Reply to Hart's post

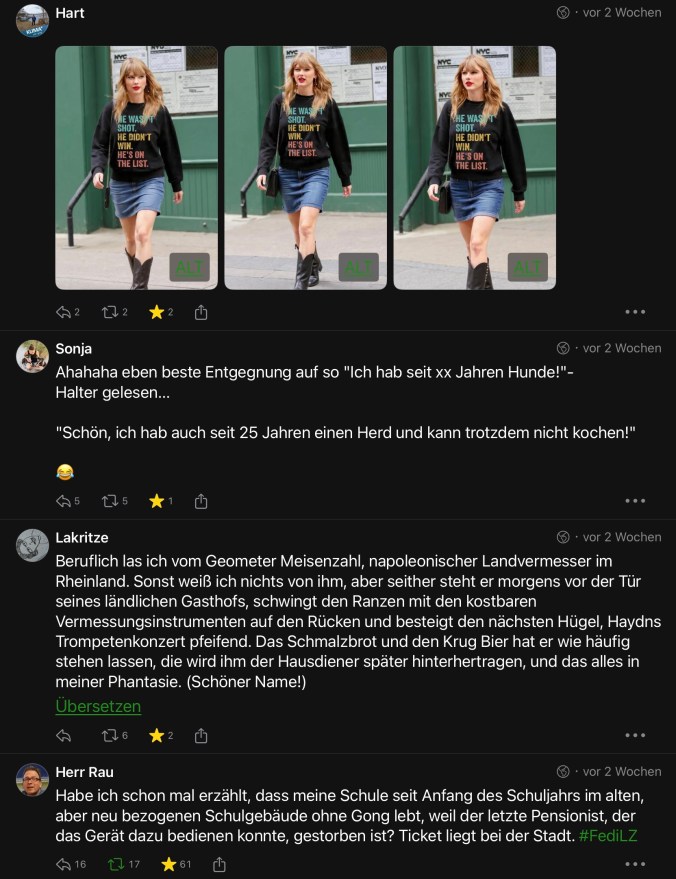[x=64, y=312]
